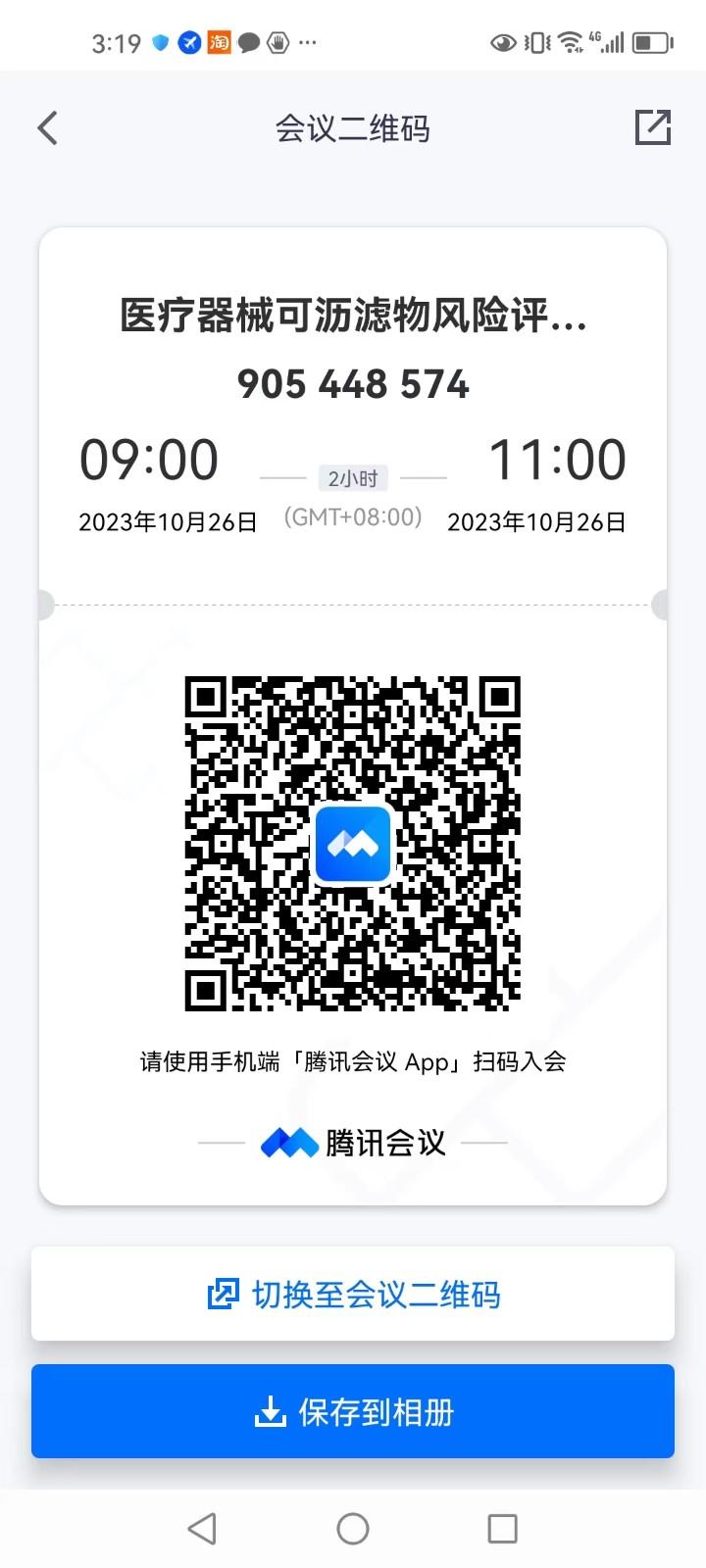This screenshot has width=706, height=1568.
Task: Save the QR code with 保存到相册
Action: tap(353, 1412)
